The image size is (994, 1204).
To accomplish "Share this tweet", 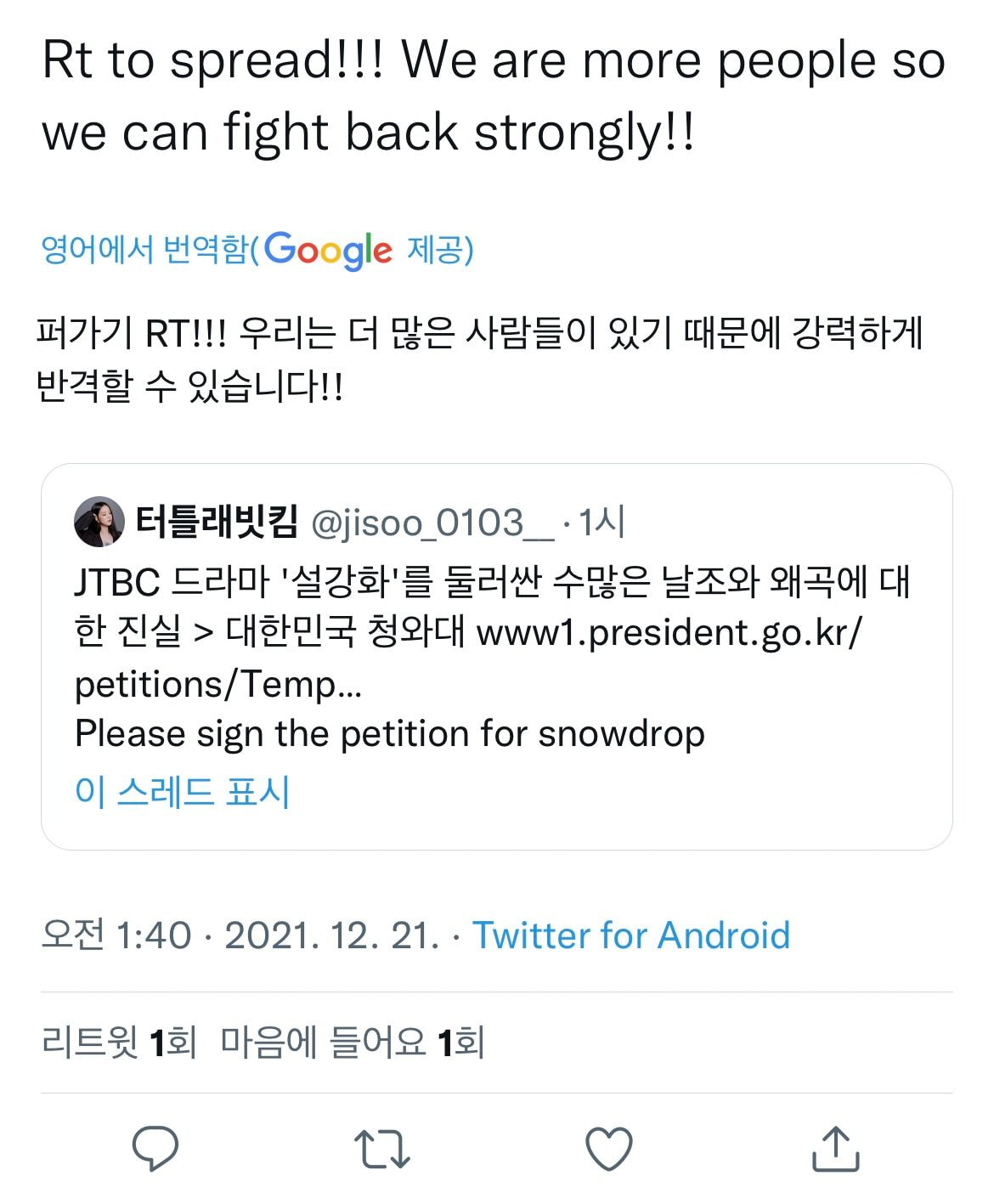I will (x=836, y=1148).
